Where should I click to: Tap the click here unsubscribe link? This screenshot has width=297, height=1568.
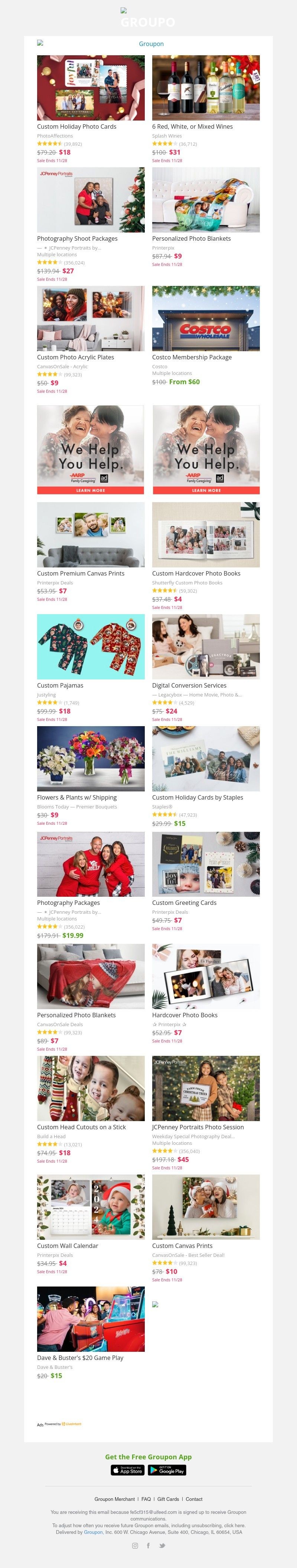[x=234, y=1525]
